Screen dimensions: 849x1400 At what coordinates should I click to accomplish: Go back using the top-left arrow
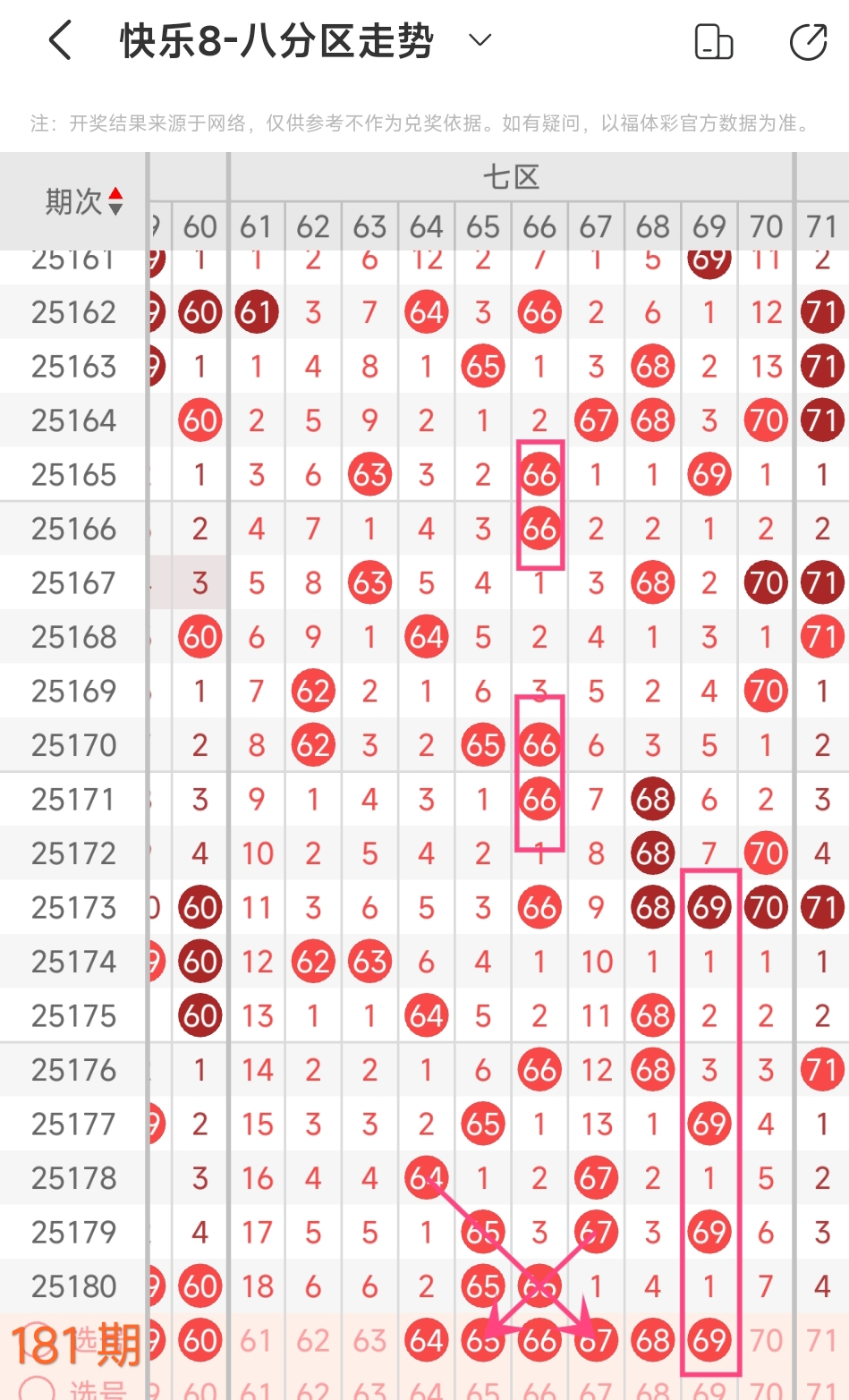tap(60, 41)
